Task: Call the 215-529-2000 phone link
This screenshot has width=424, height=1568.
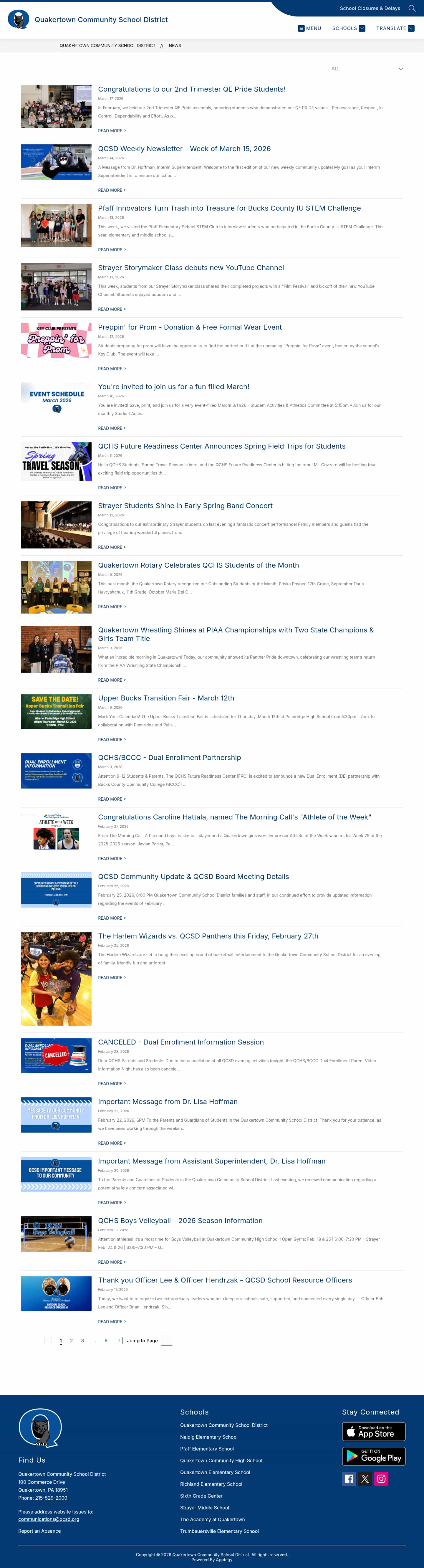Action: click(51, 1497)
